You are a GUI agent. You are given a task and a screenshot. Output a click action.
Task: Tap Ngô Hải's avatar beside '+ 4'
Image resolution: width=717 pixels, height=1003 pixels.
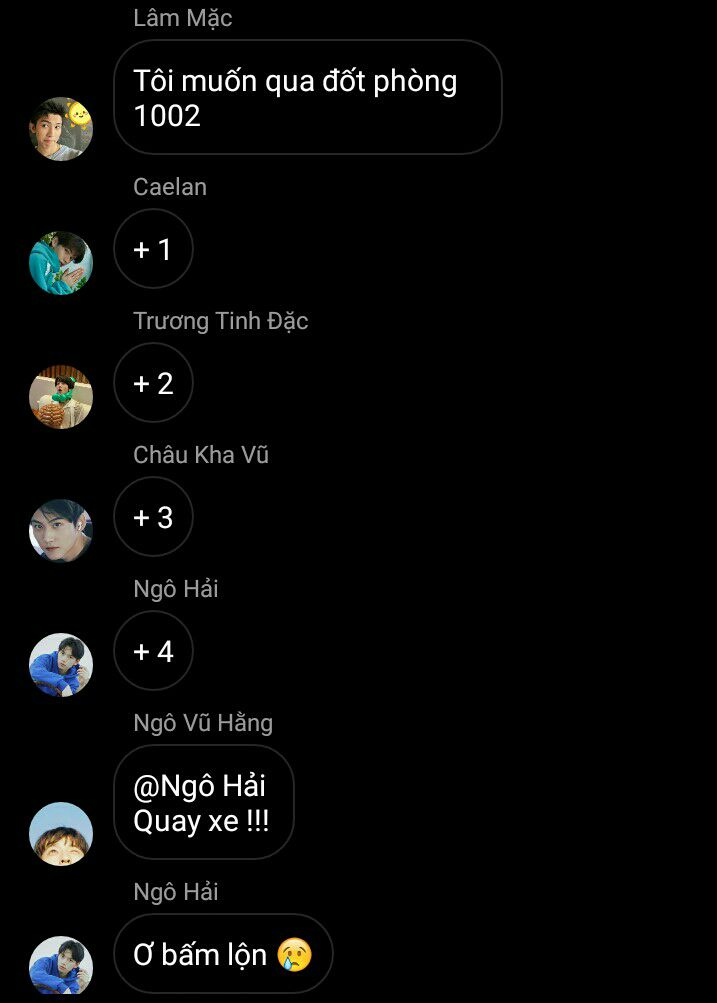[x=61, y=665]
